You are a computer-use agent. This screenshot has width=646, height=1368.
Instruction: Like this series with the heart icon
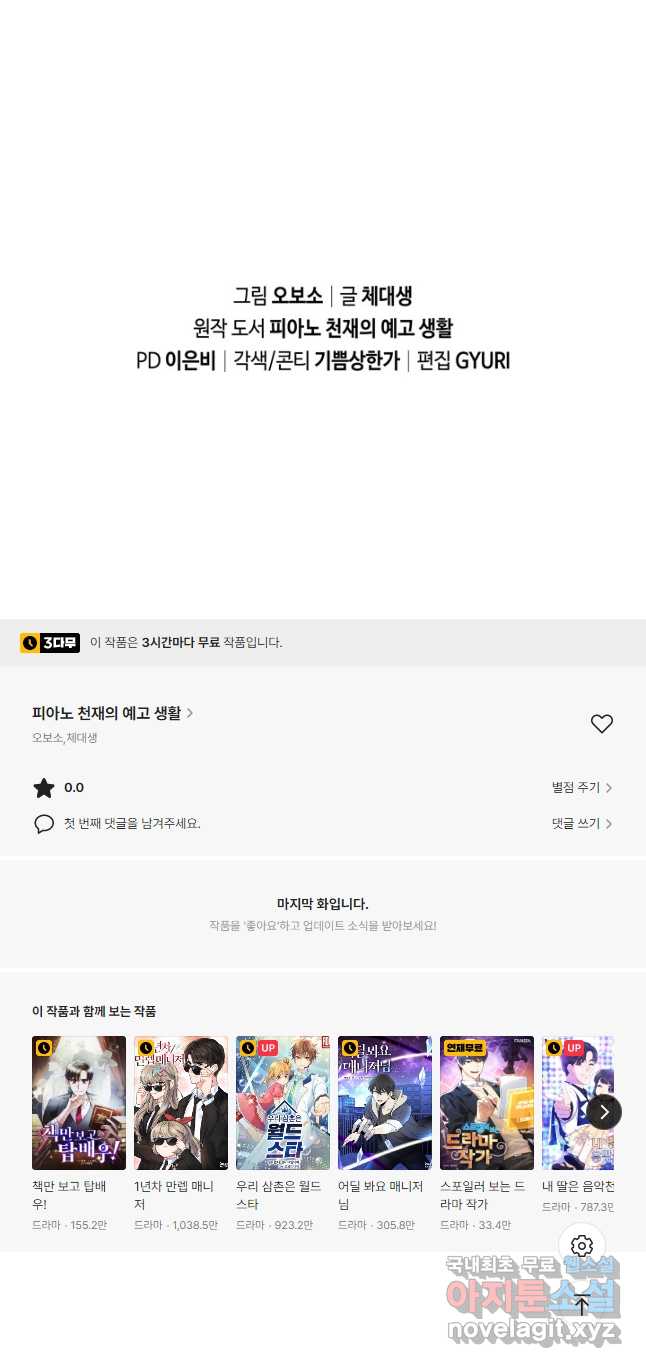pyautogui.click(x=601, y=724)
